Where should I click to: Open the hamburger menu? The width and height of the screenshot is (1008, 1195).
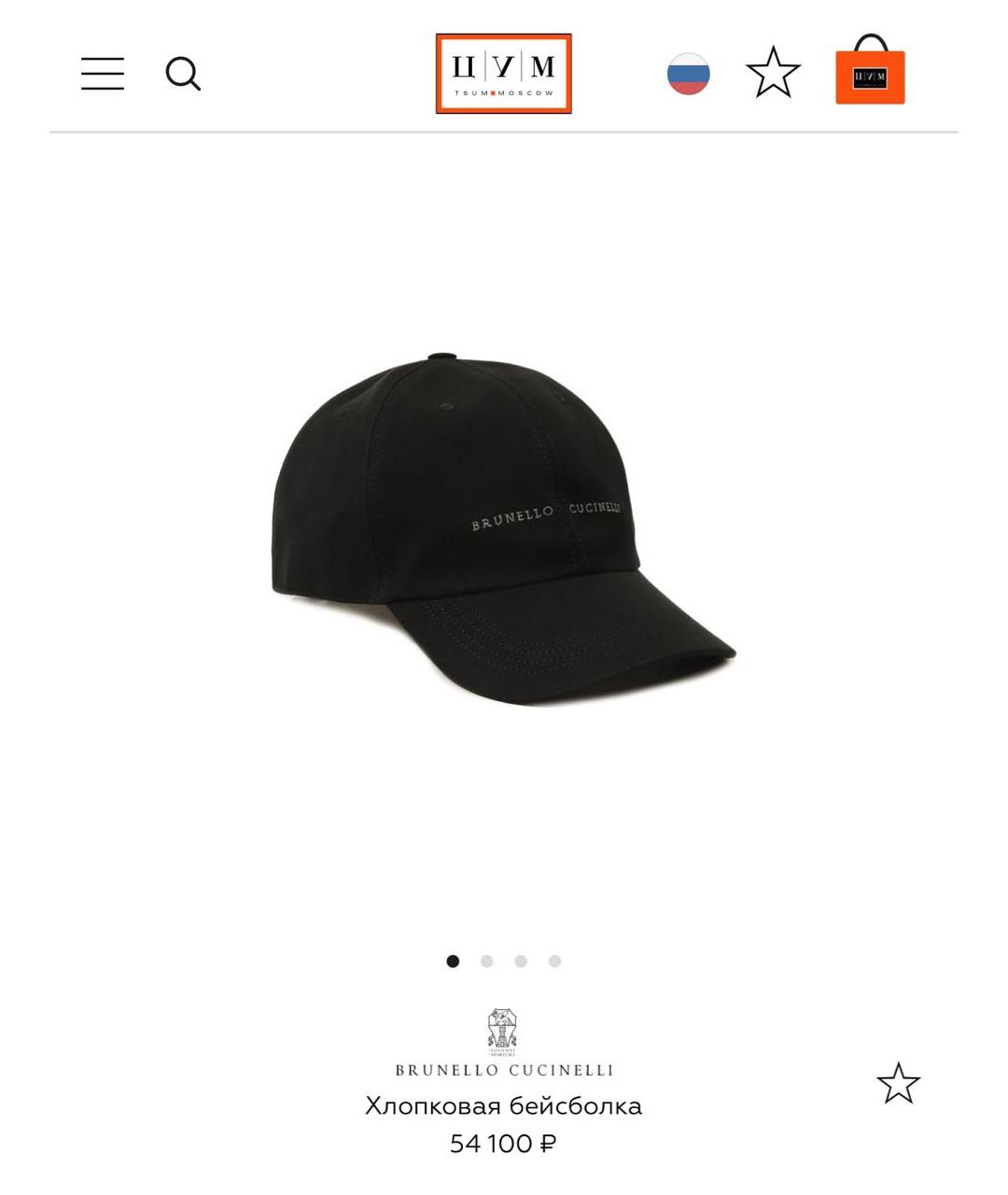[x=103, y=74]
